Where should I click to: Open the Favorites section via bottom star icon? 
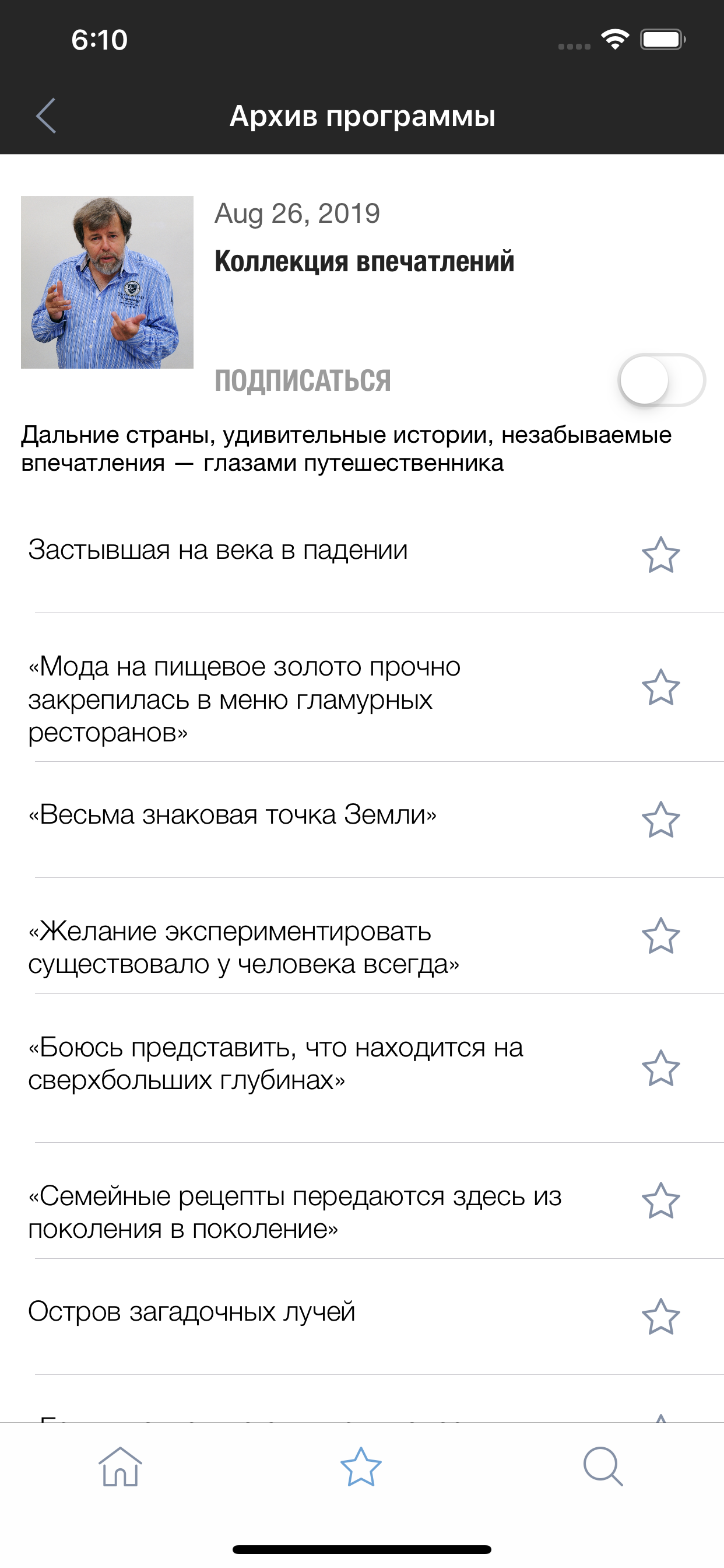(361, 1465)
